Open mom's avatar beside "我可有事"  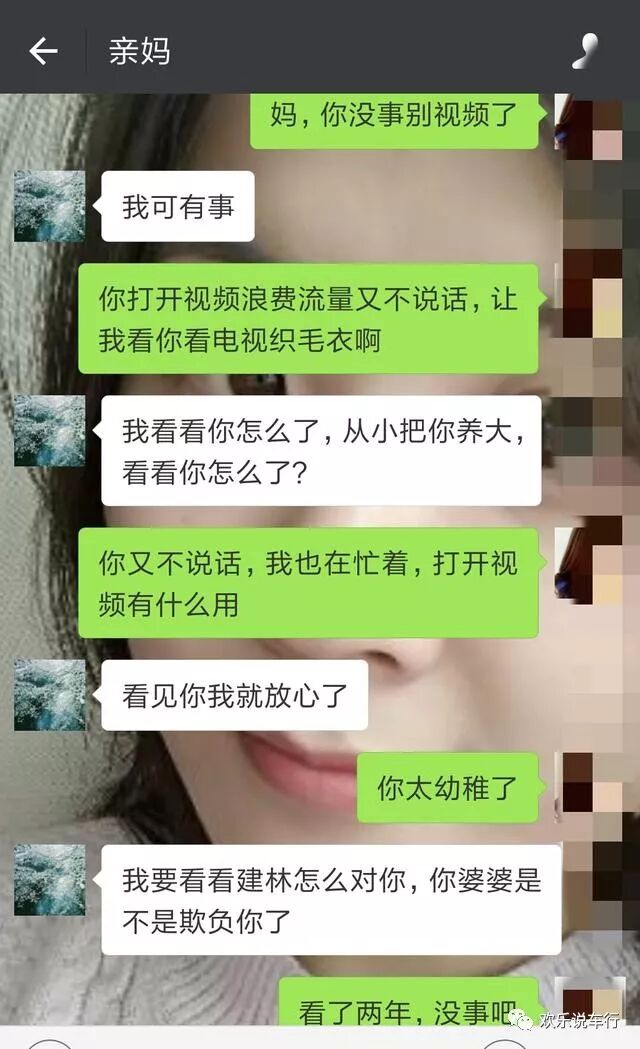coord(49,206)
